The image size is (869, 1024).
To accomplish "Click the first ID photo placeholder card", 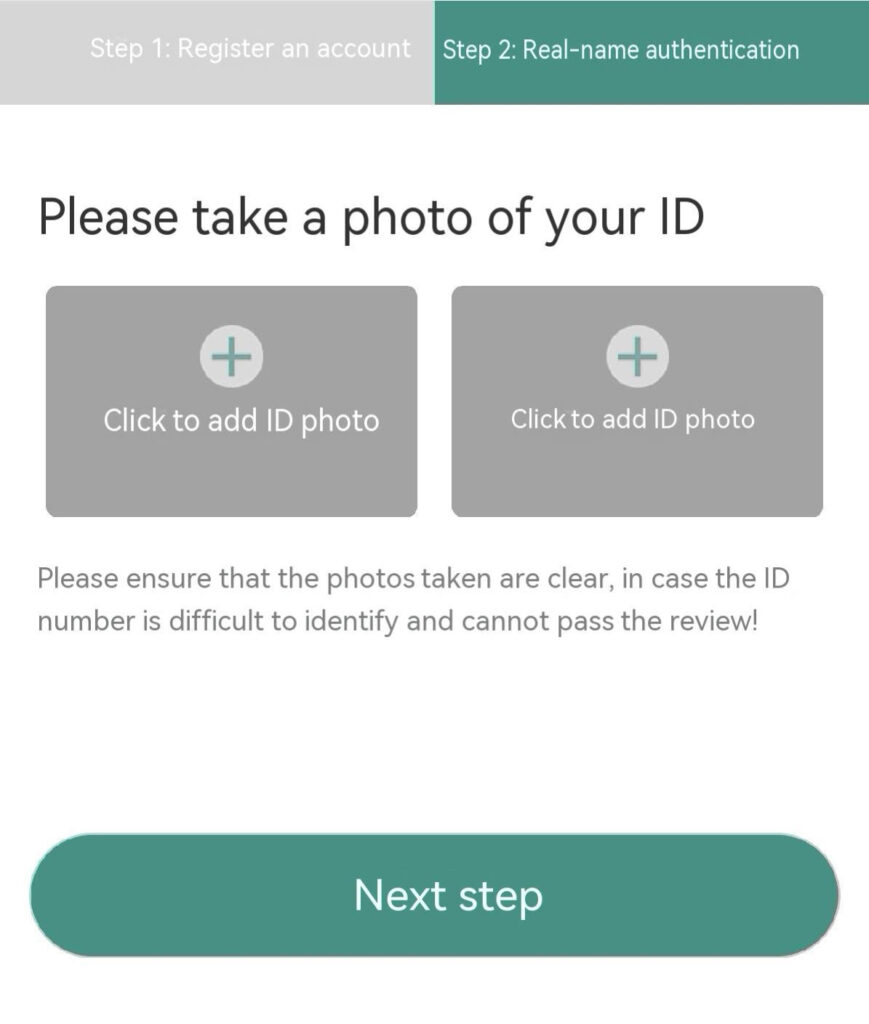I will point(231,400).
